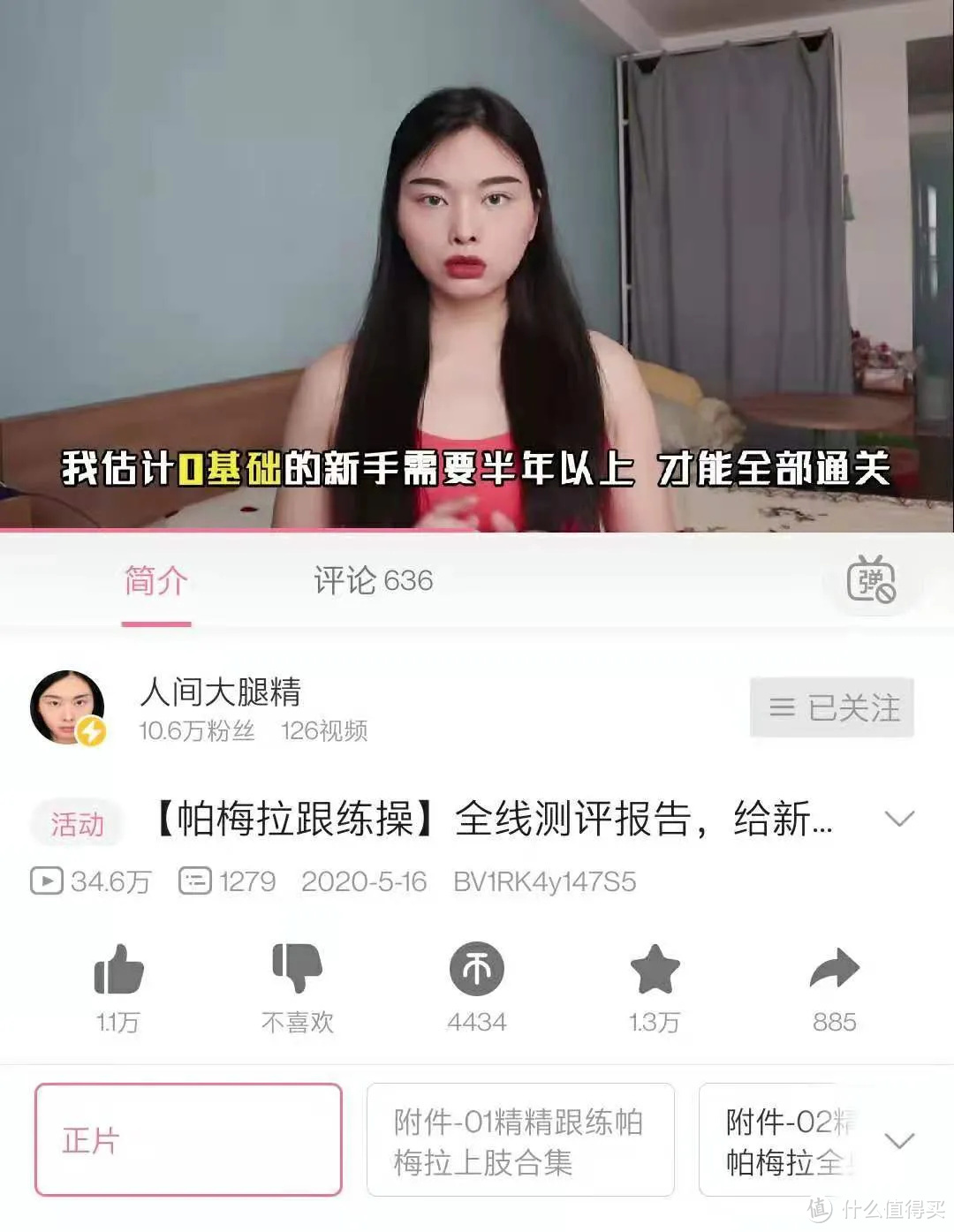
Task: Tap the 已关注 following button
Action: [831, 707]
